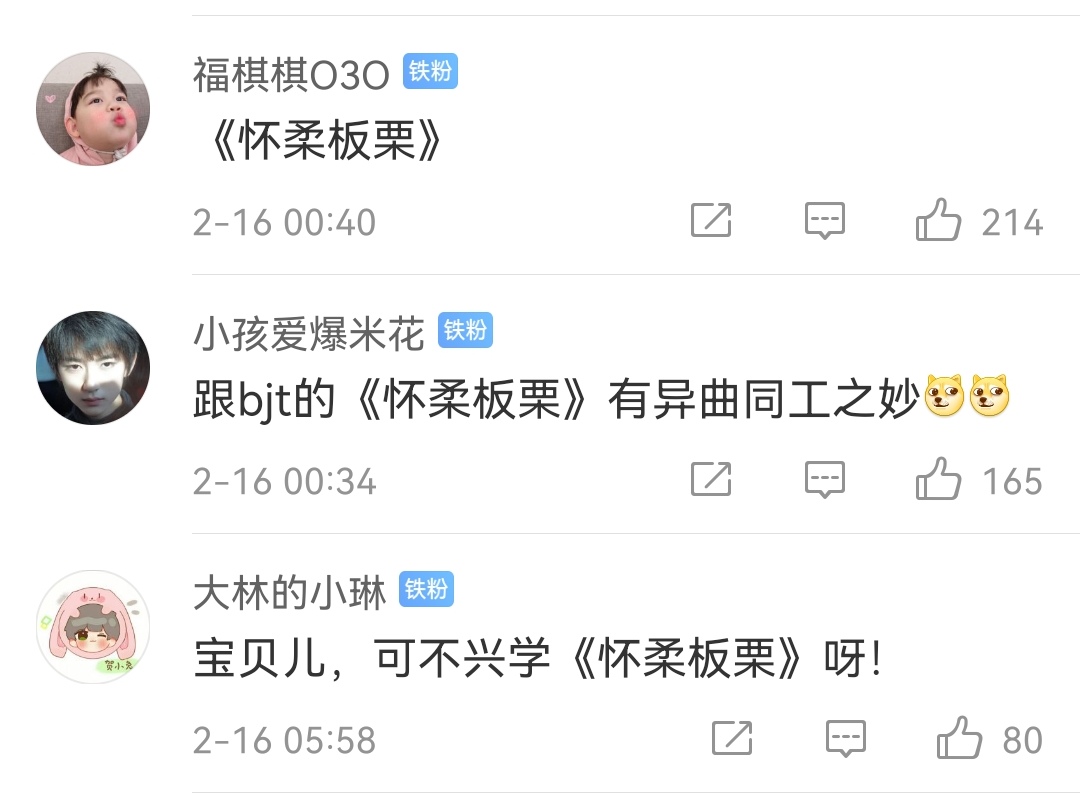1080x810 pixels.
Task: Open 福棋棋O3O's profile avatar
Action: coord(93,109)
